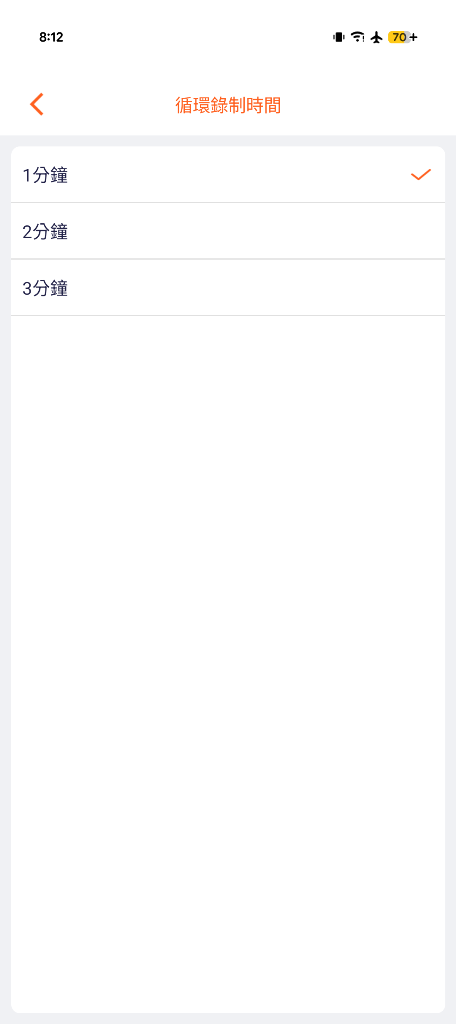Image resolution: width=456 pixels, height=1024 pixels.
Task: Go back using the orange arrow
Action: [x=37, y=104]
